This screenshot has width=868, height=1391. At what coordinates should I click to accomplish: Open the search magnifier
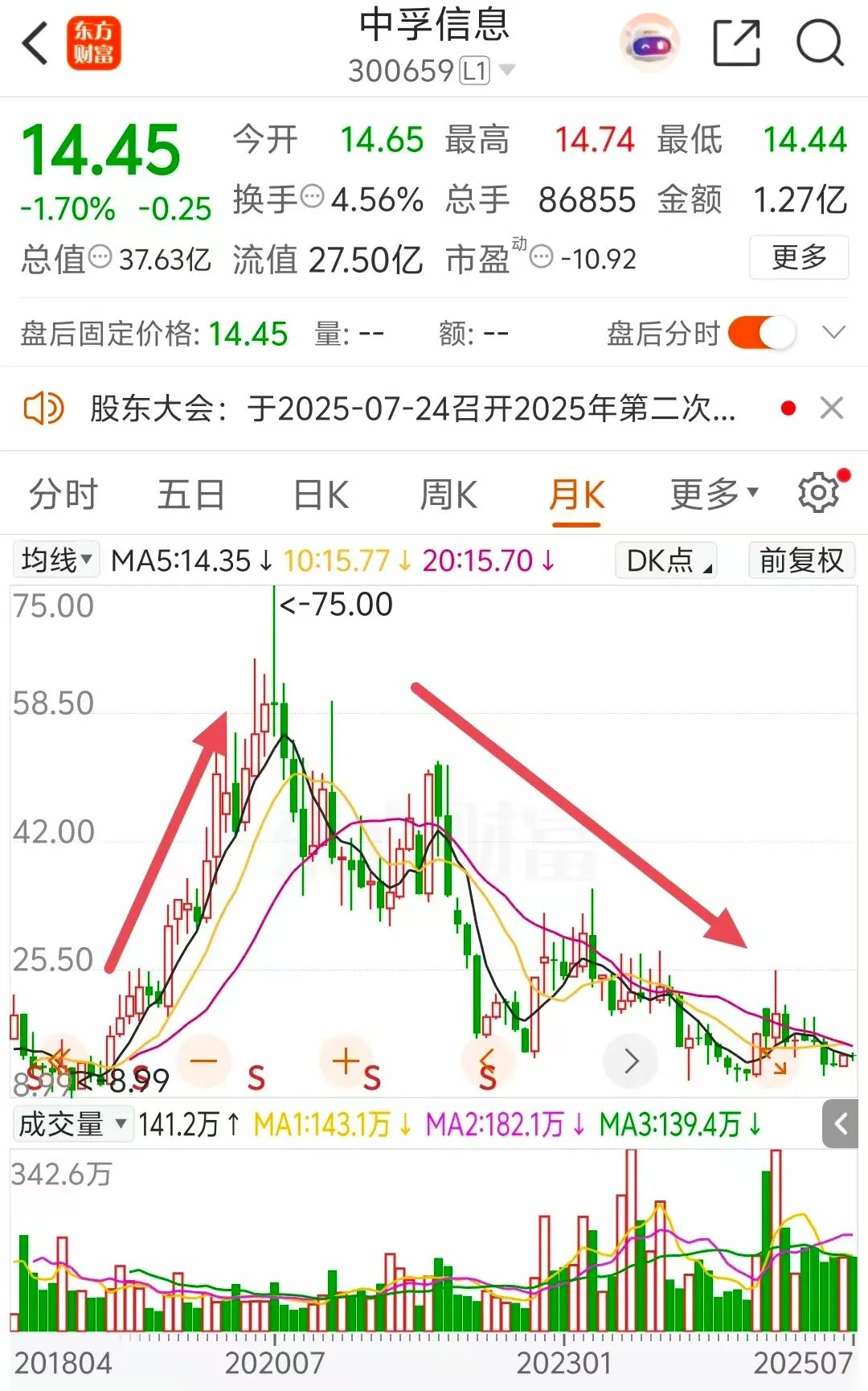click(x=820, y=43)
